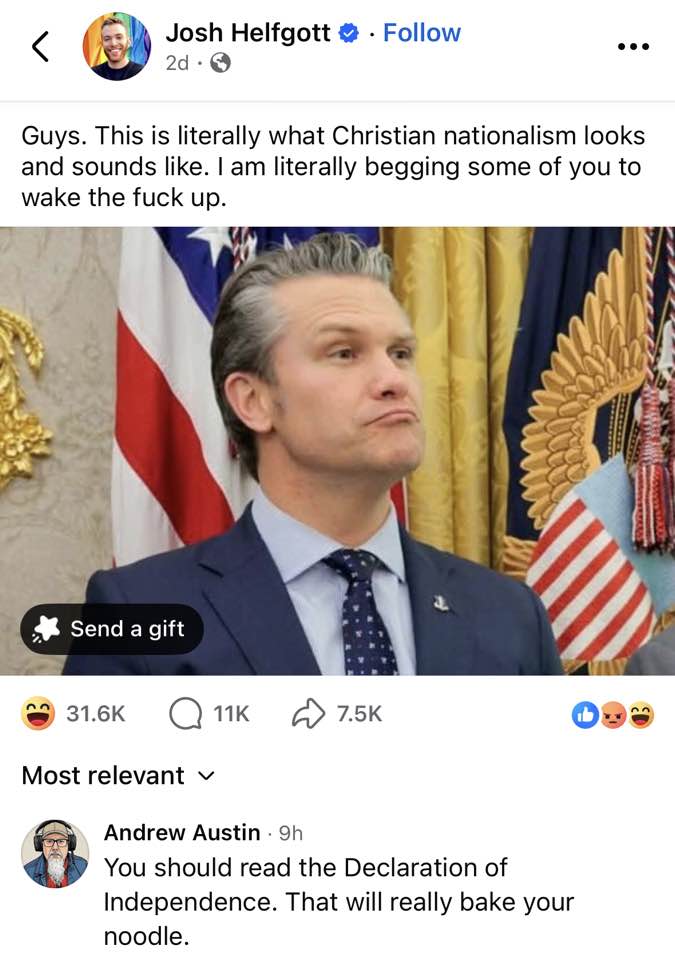Open Josh Helfgott's name link
The image size is (675, 960).
[x=247, y=33]
